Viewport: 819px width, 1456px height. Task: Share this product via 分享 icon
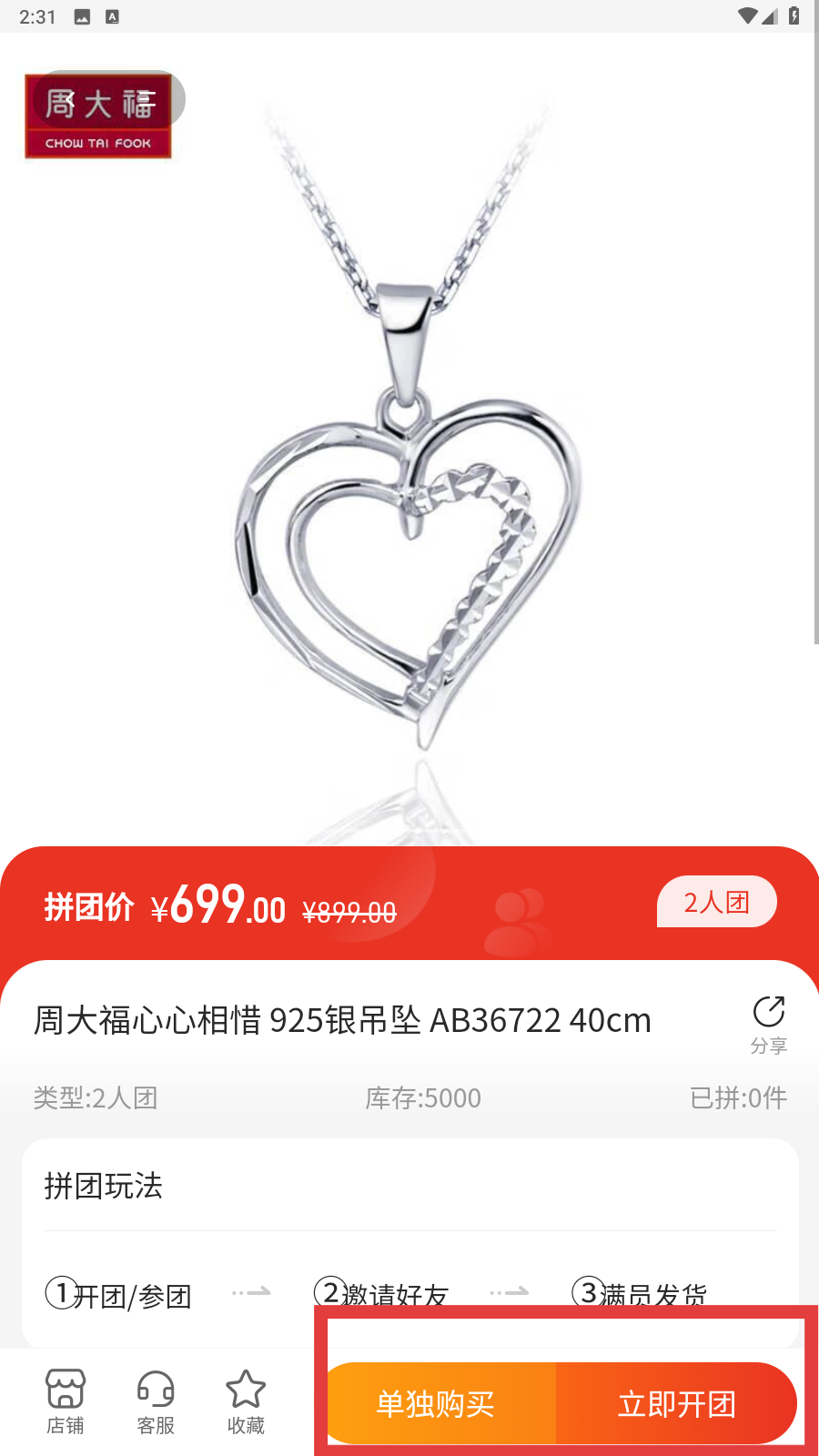pos(768,1023)
